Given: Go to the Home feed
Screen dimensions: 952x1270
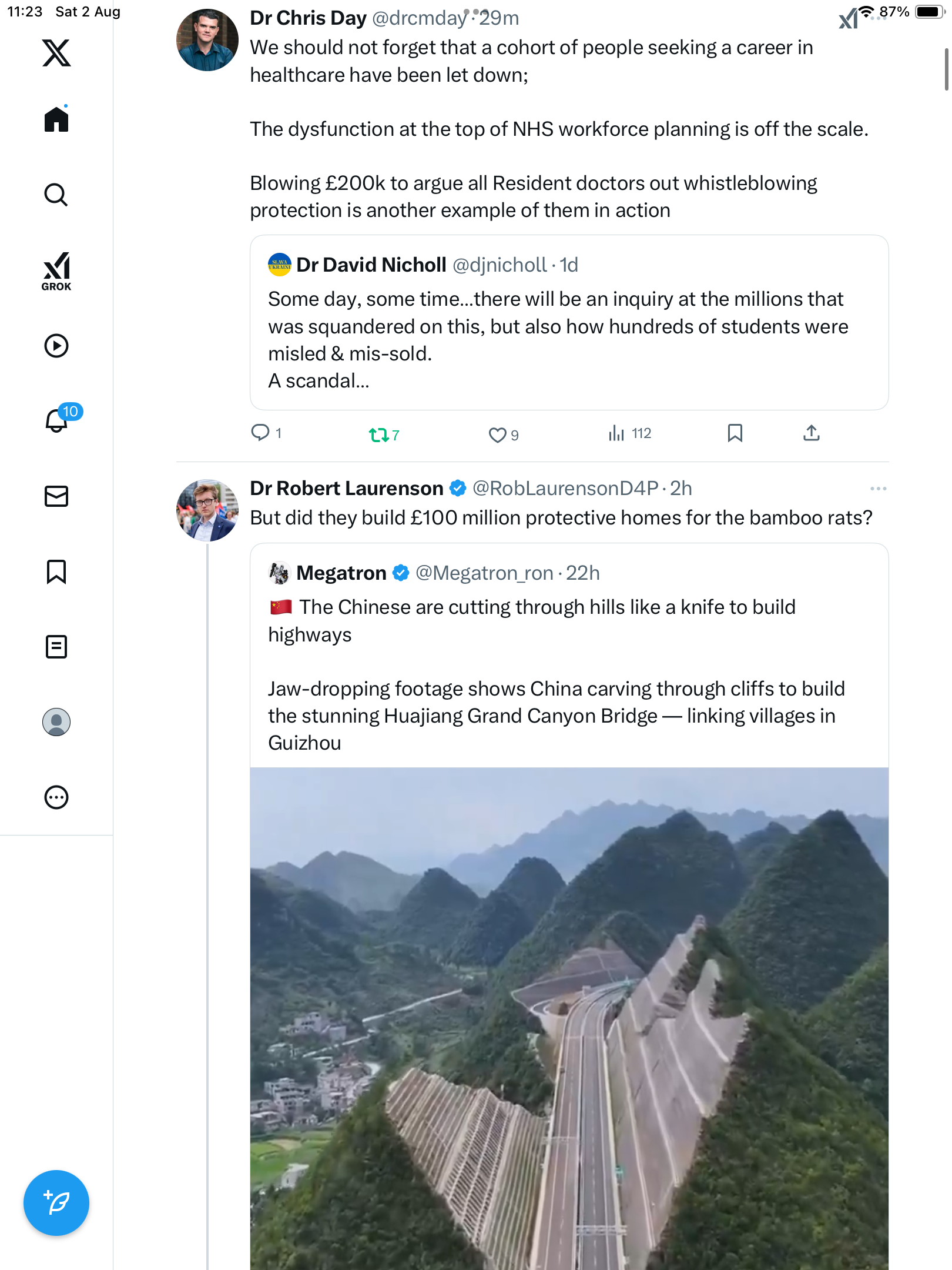Looking at the screenshot, I should [x=56, y=119].
